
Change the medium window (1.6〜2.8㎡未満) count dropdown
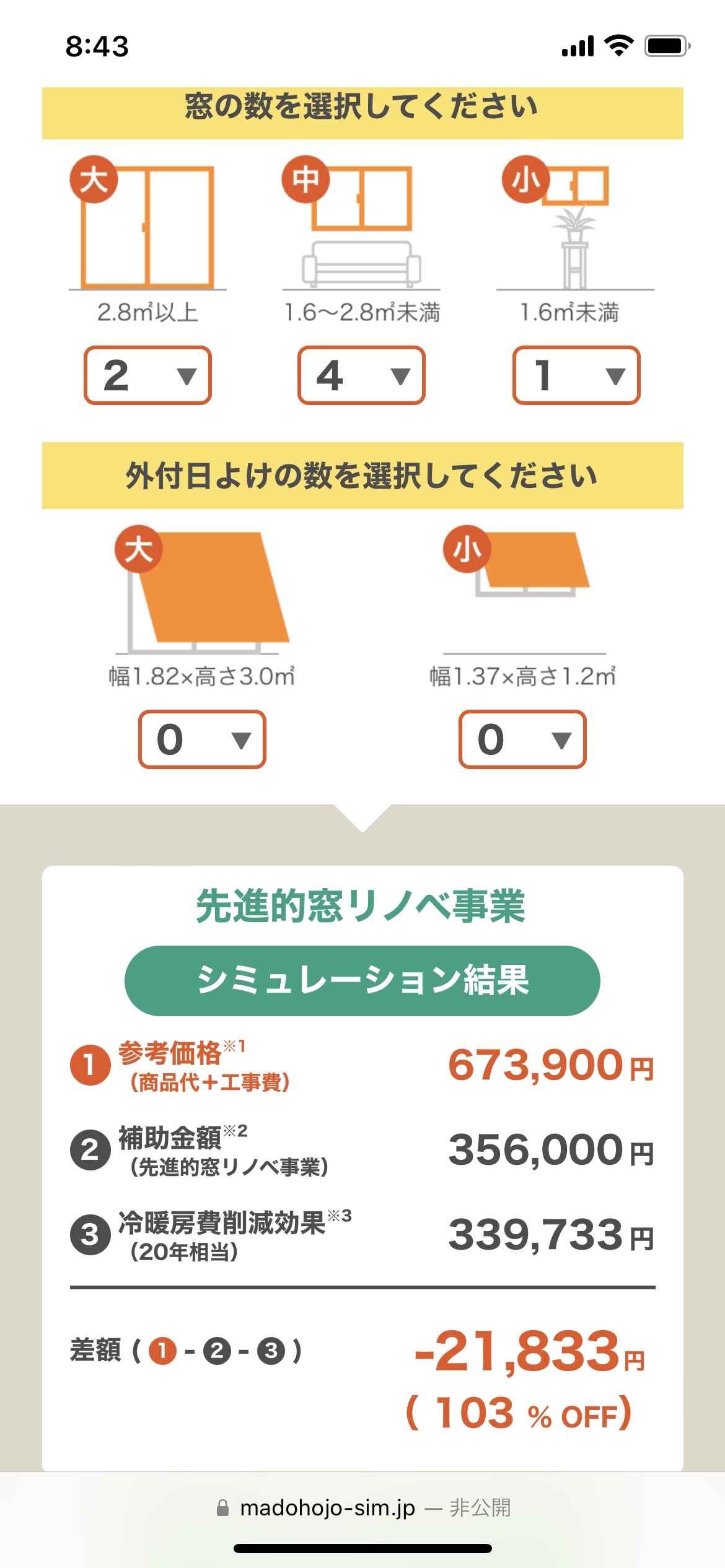click(x=361, y=375)
